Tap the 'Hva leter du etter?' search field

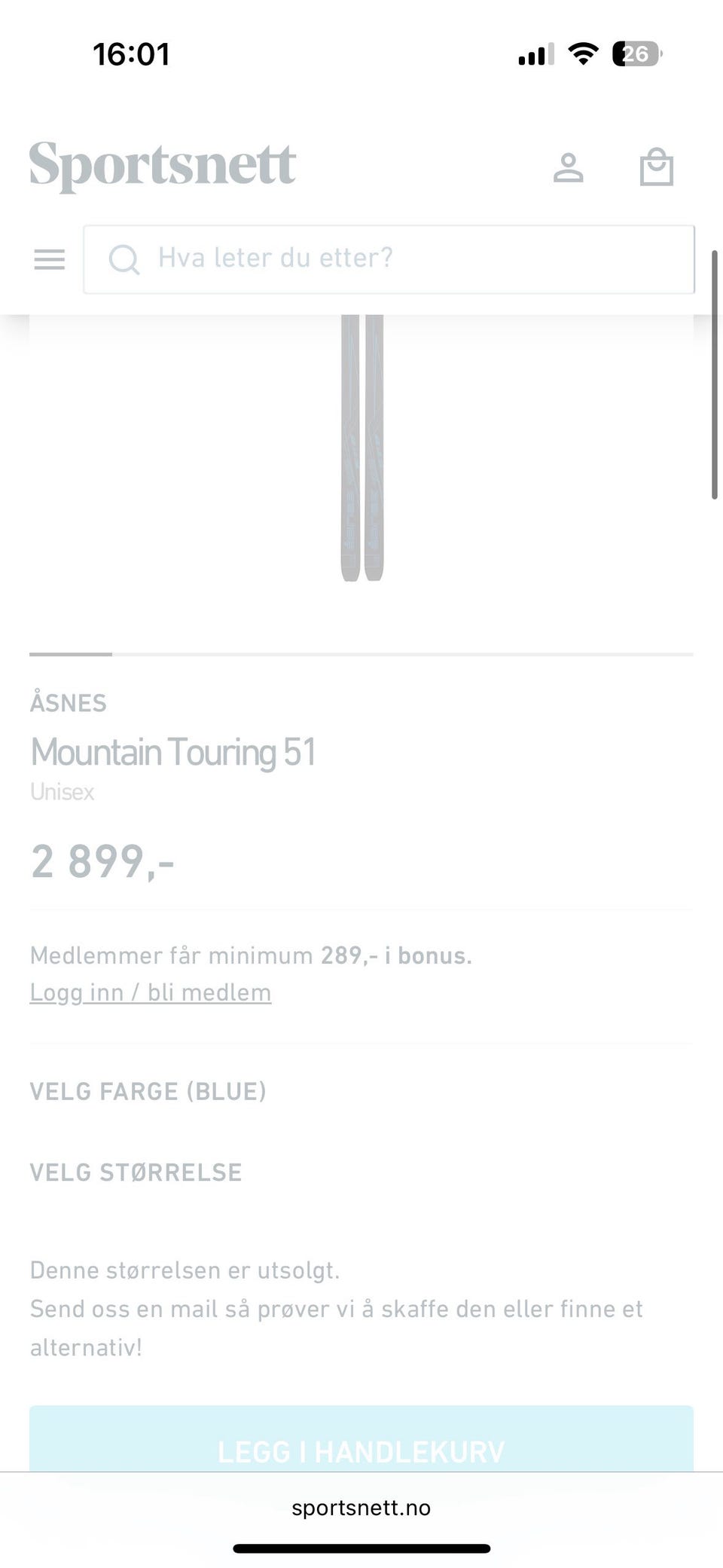pyautogui.click(x=389, y=259)
